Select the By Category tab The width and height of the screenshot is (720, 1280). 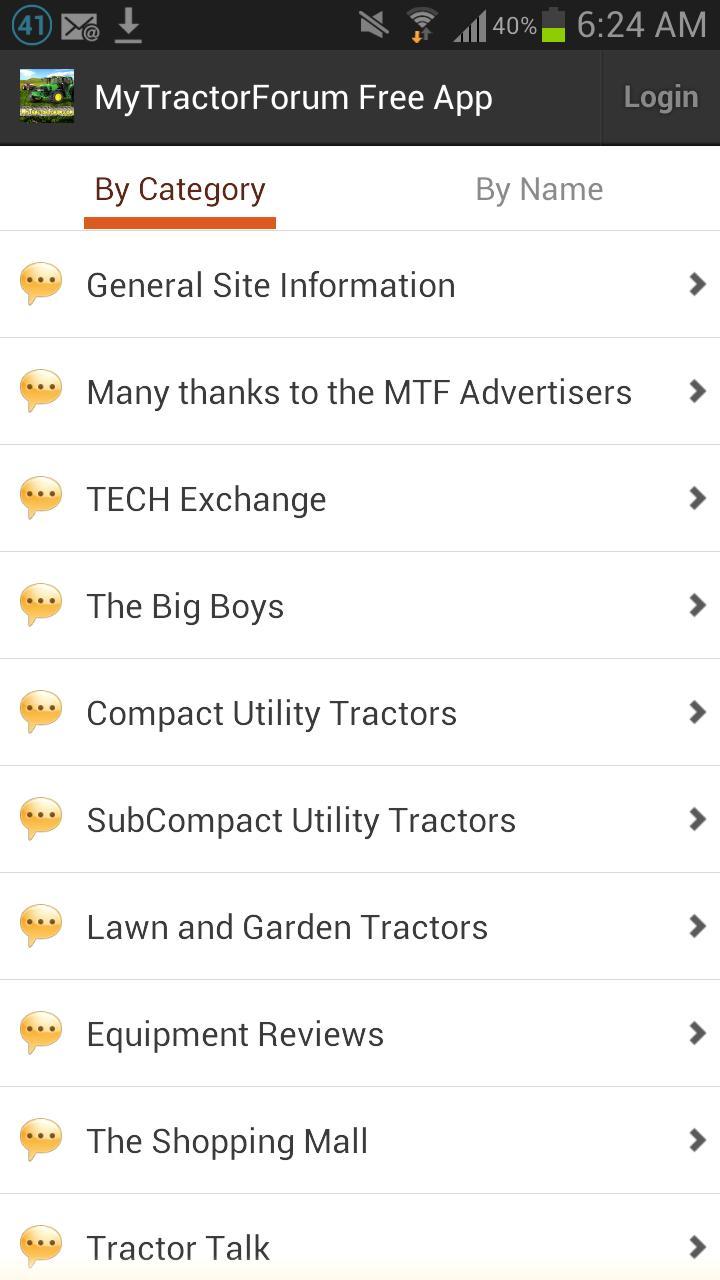pyautogui.click(x=179, y=188)
